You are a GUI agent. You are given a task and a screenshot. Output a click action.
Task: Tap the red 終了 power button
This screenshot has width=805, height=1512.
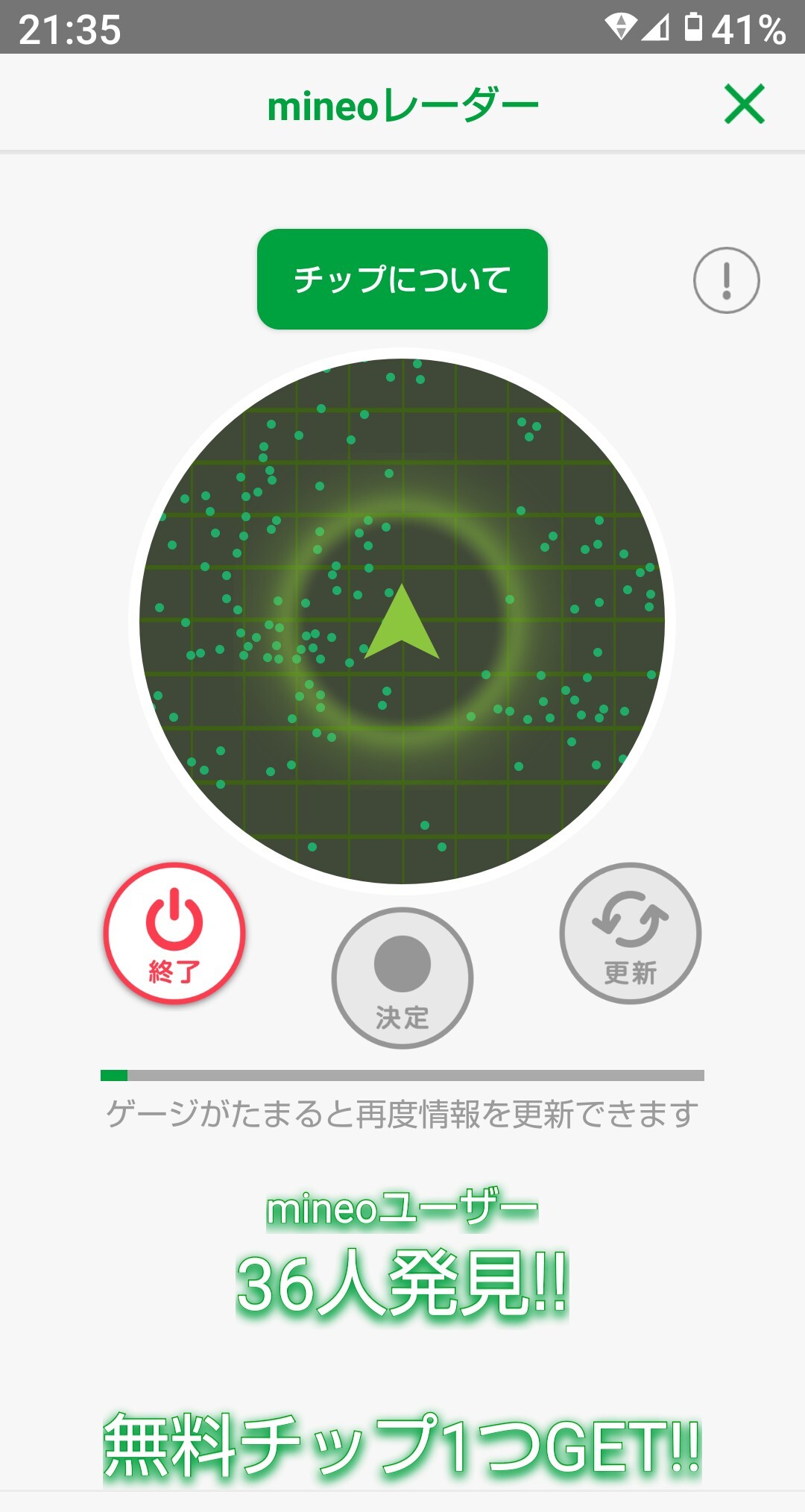pos(174,933)
